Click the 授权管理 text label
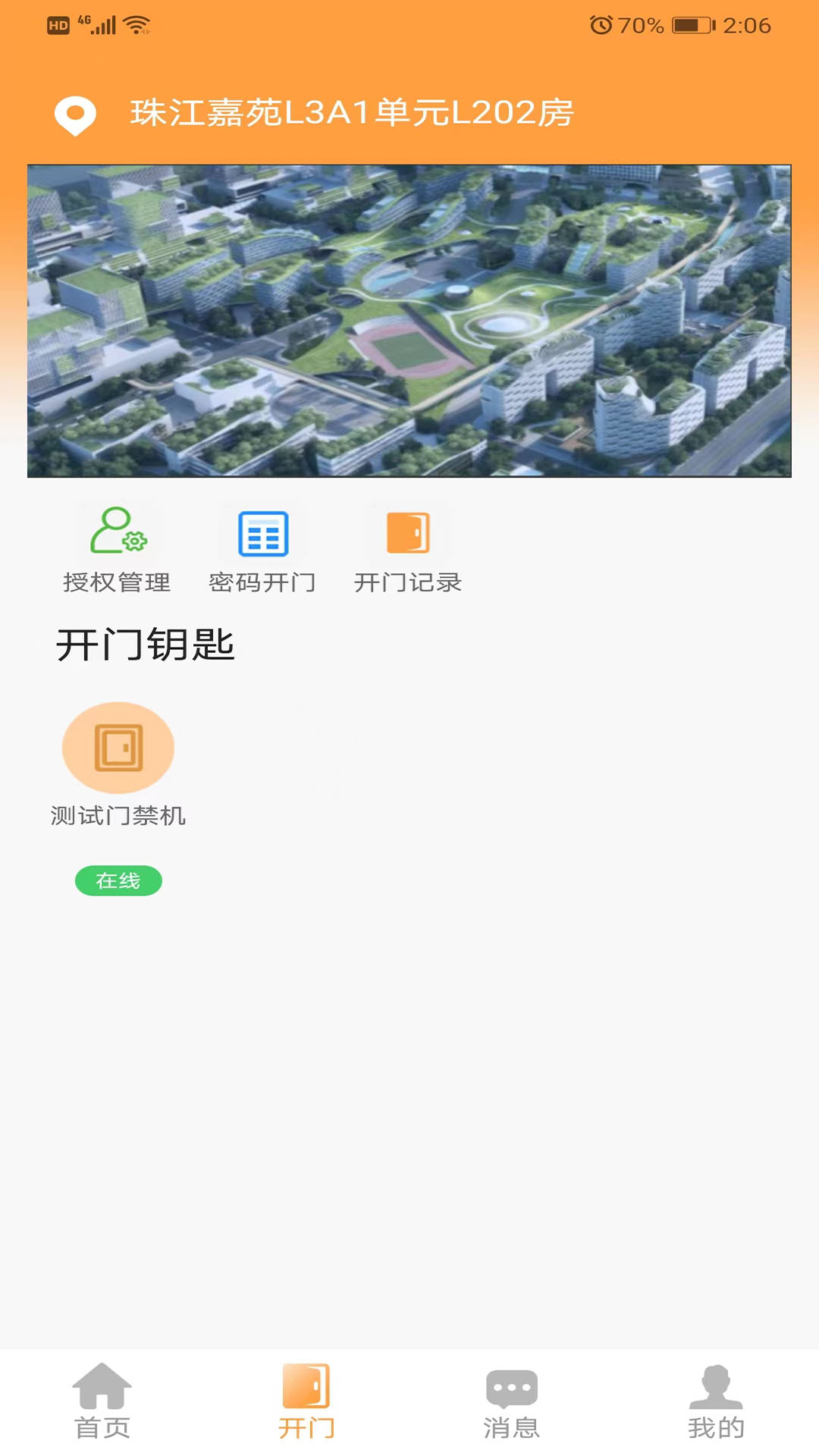Viewport: 819px width, 1456px height. 118,583
